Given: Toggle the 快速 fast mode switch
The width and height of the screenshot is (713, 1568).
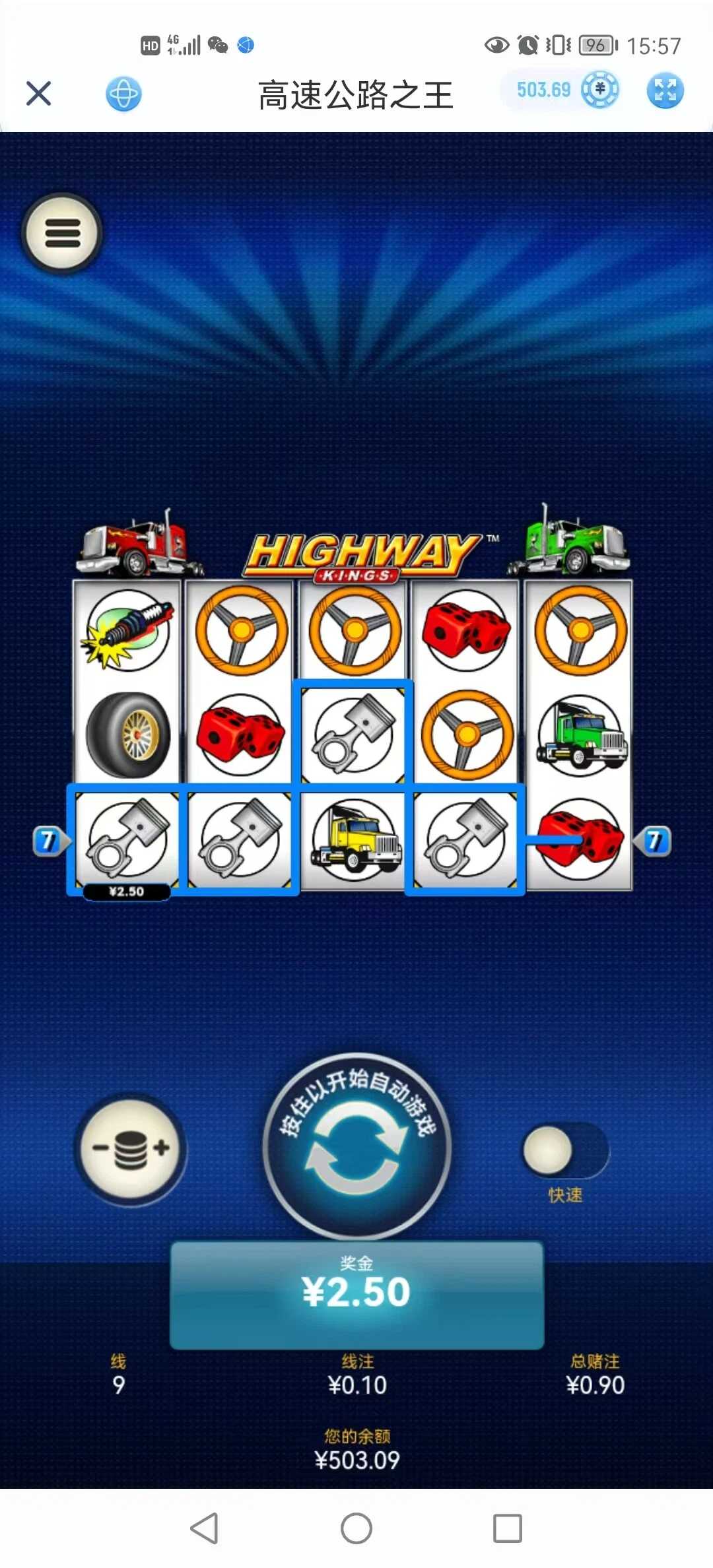Looking at the screenshot, I should tap(565, 1152).
